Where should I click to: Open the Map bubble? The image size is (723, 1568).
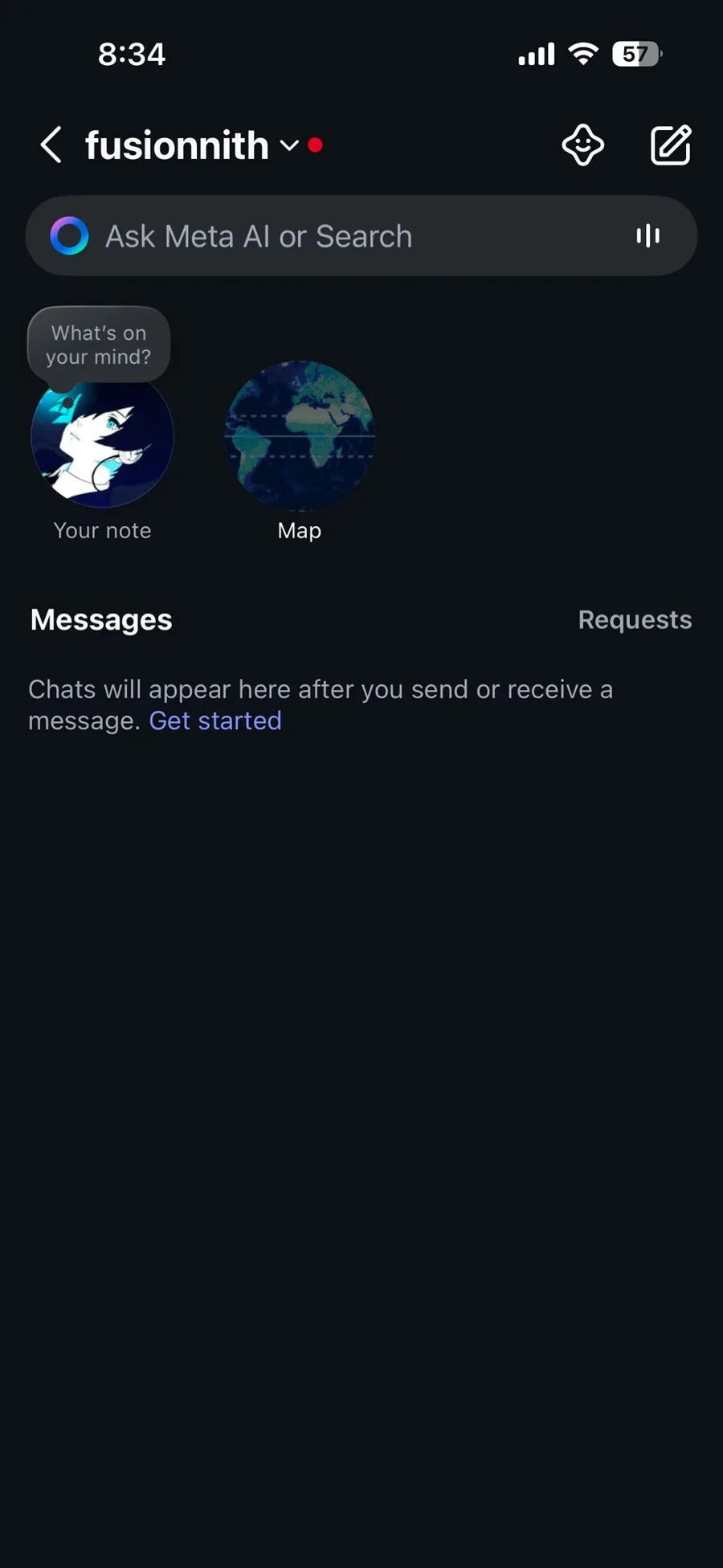[300, 435]
